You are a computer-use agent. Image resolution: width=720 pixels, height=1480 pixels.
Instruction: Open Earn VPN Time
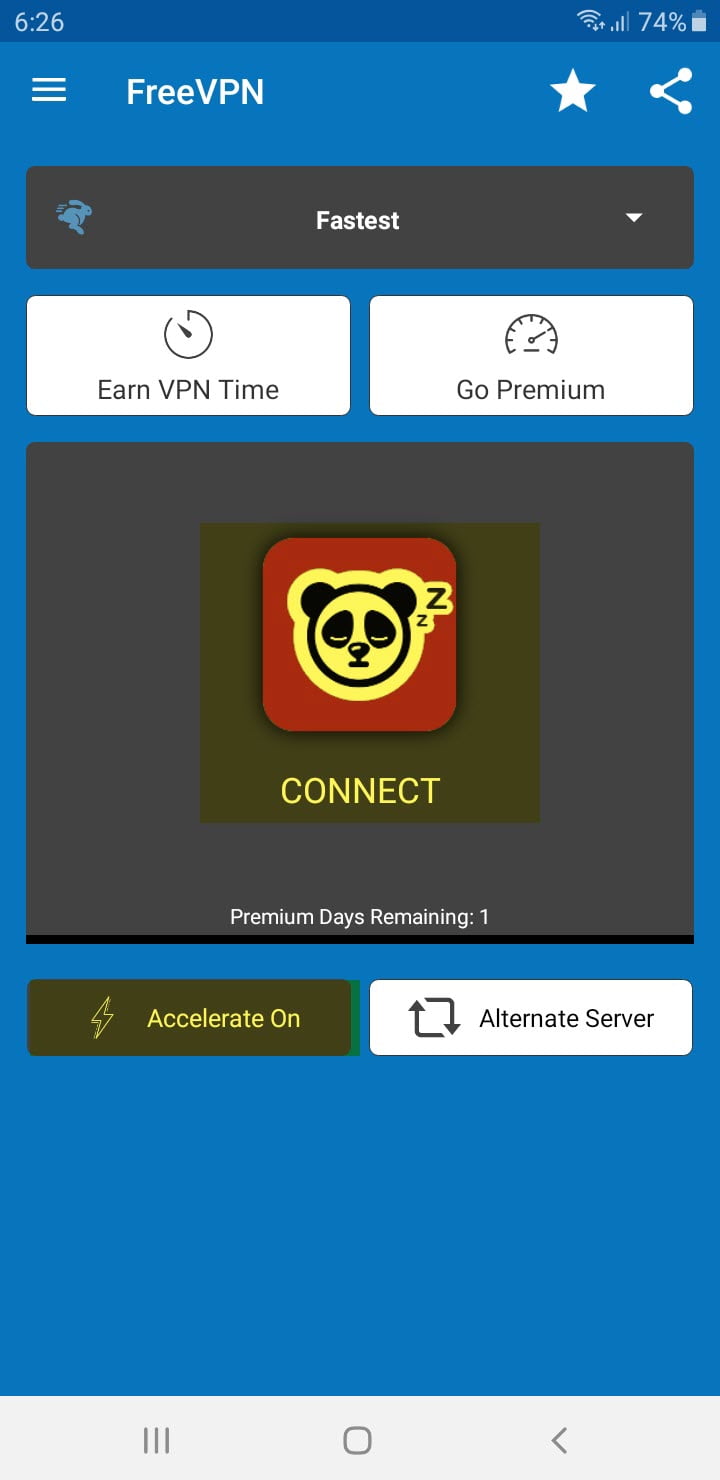click(188, 355)
